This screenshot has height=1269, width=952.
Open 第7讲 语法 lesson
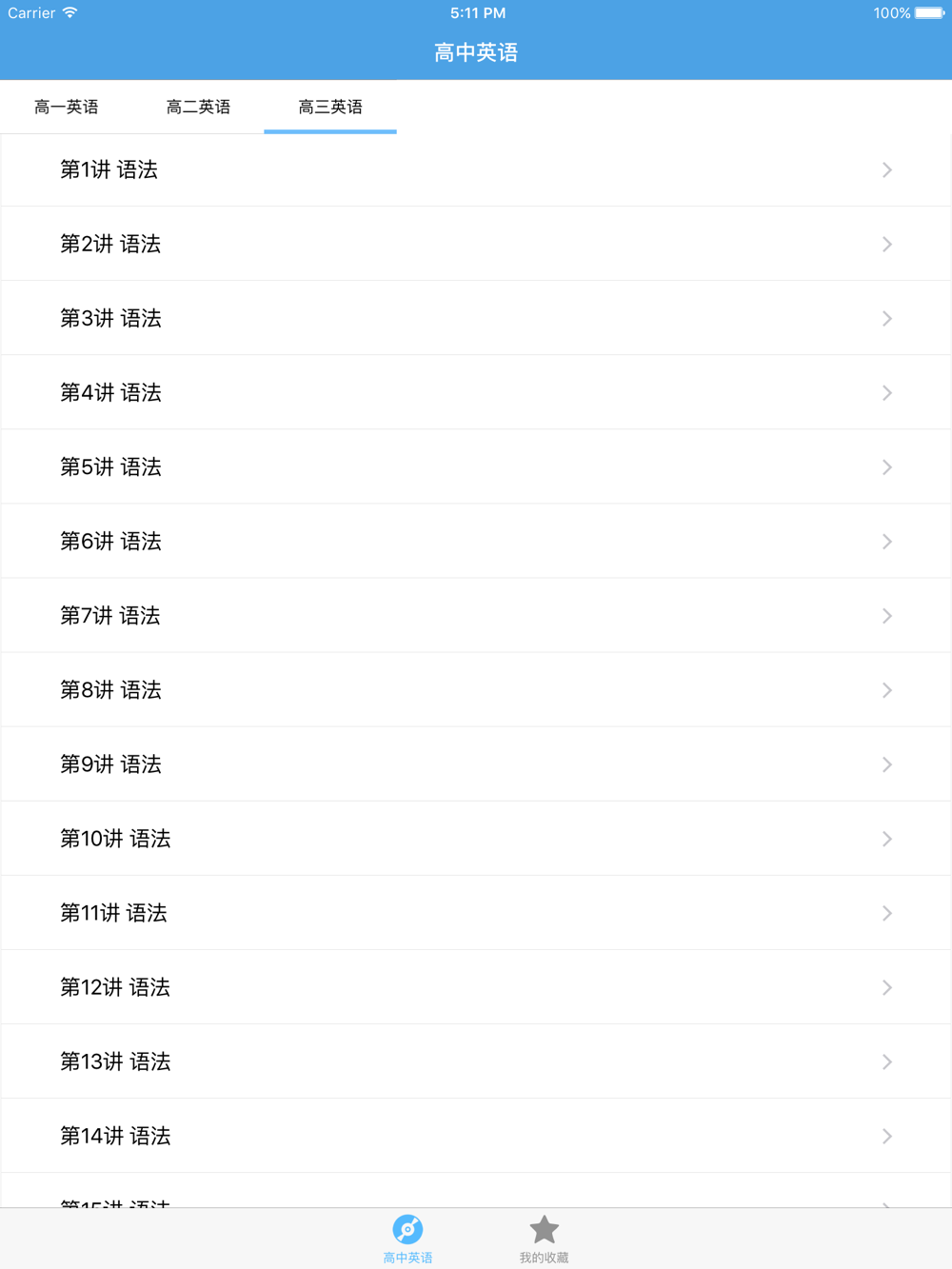pyautogui.click(x=476, y=616)
